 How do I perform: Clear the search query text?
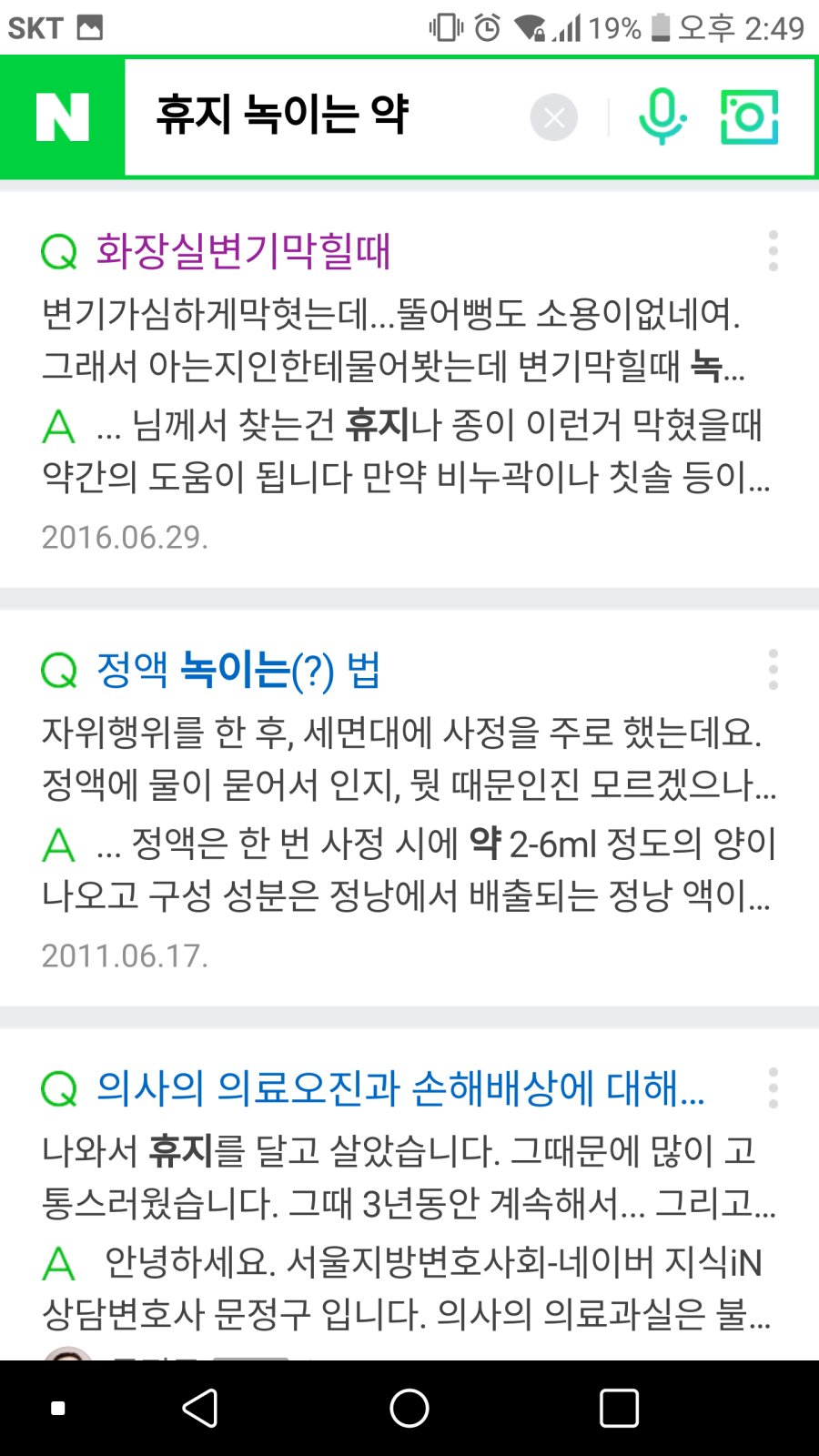[553, 117]
